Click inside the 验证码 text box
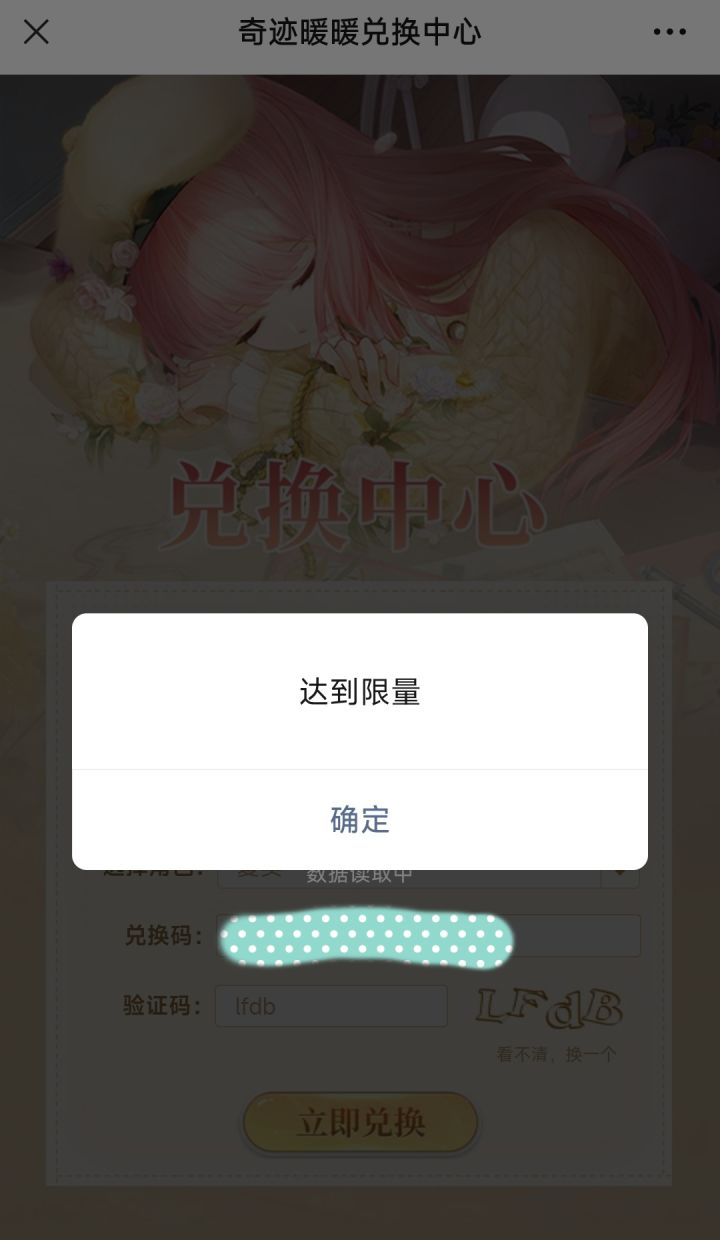This screenshot has width=720, height=1240. (330, 1007)
